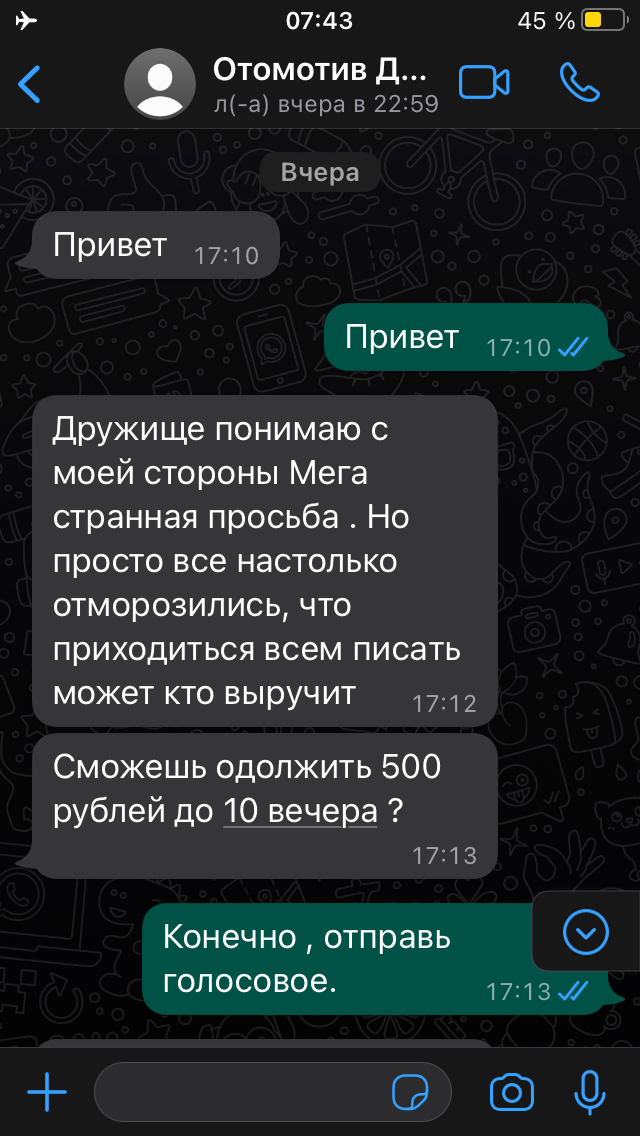Record a voice message with microphone

coord(590,1092)
